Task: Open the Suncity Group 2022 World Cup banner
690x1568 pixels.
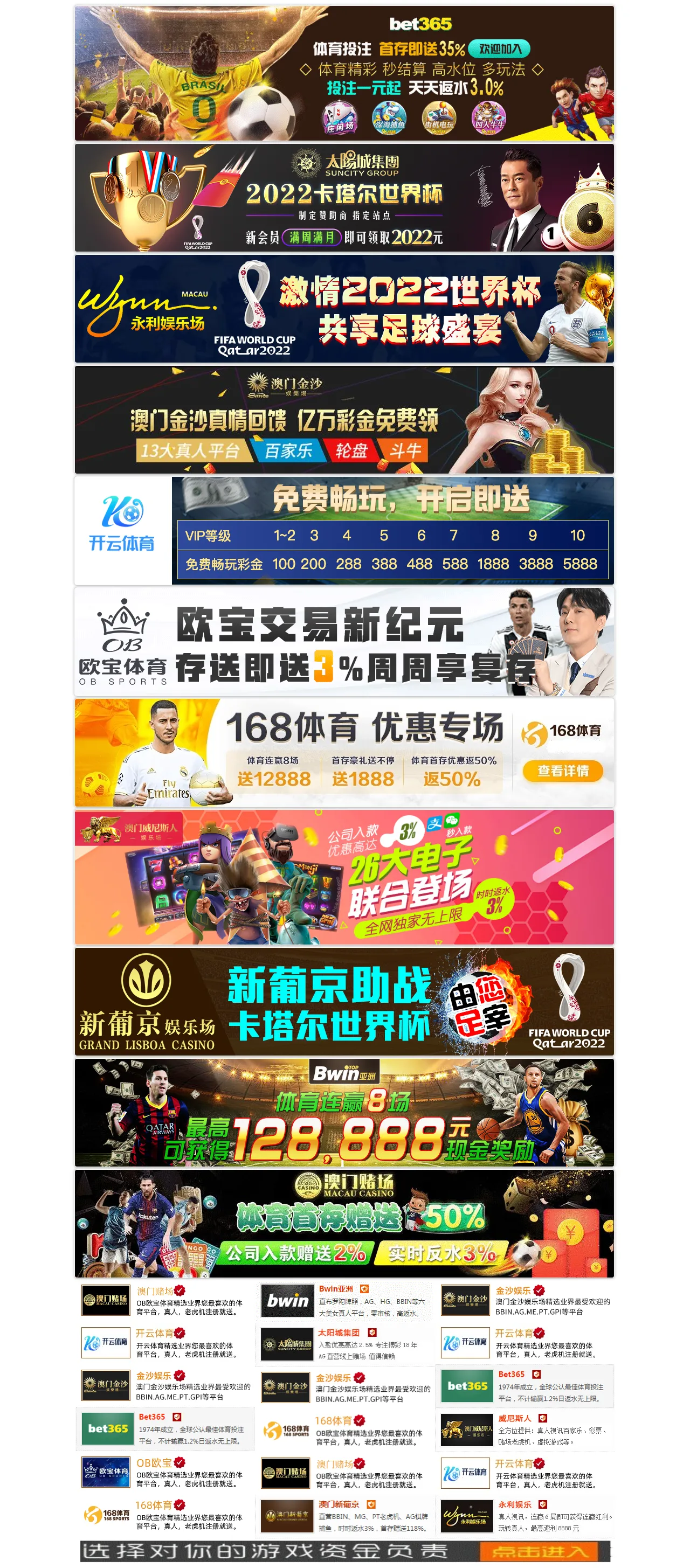Action: click(344, 198)
